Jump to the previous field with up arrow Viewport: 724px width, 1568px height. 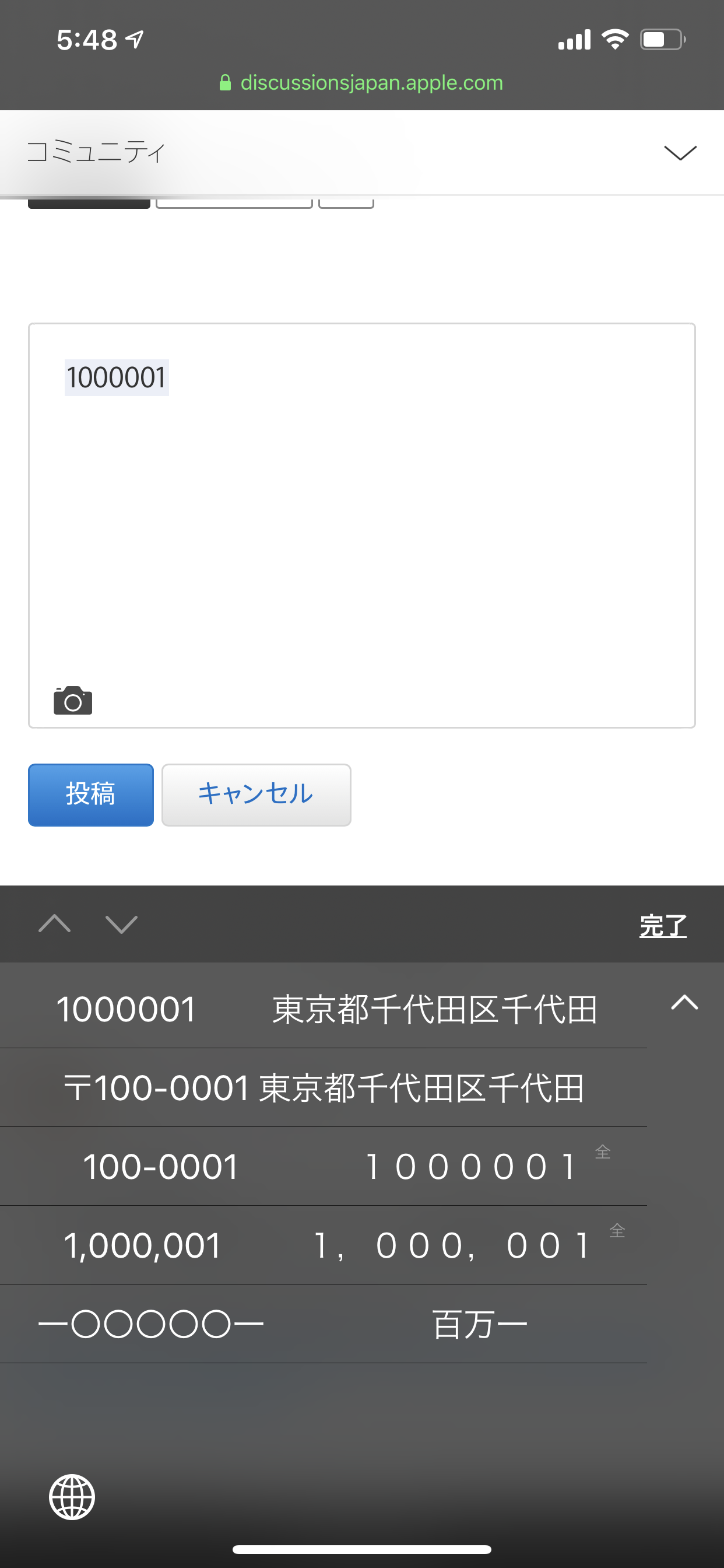coord(55,924)
